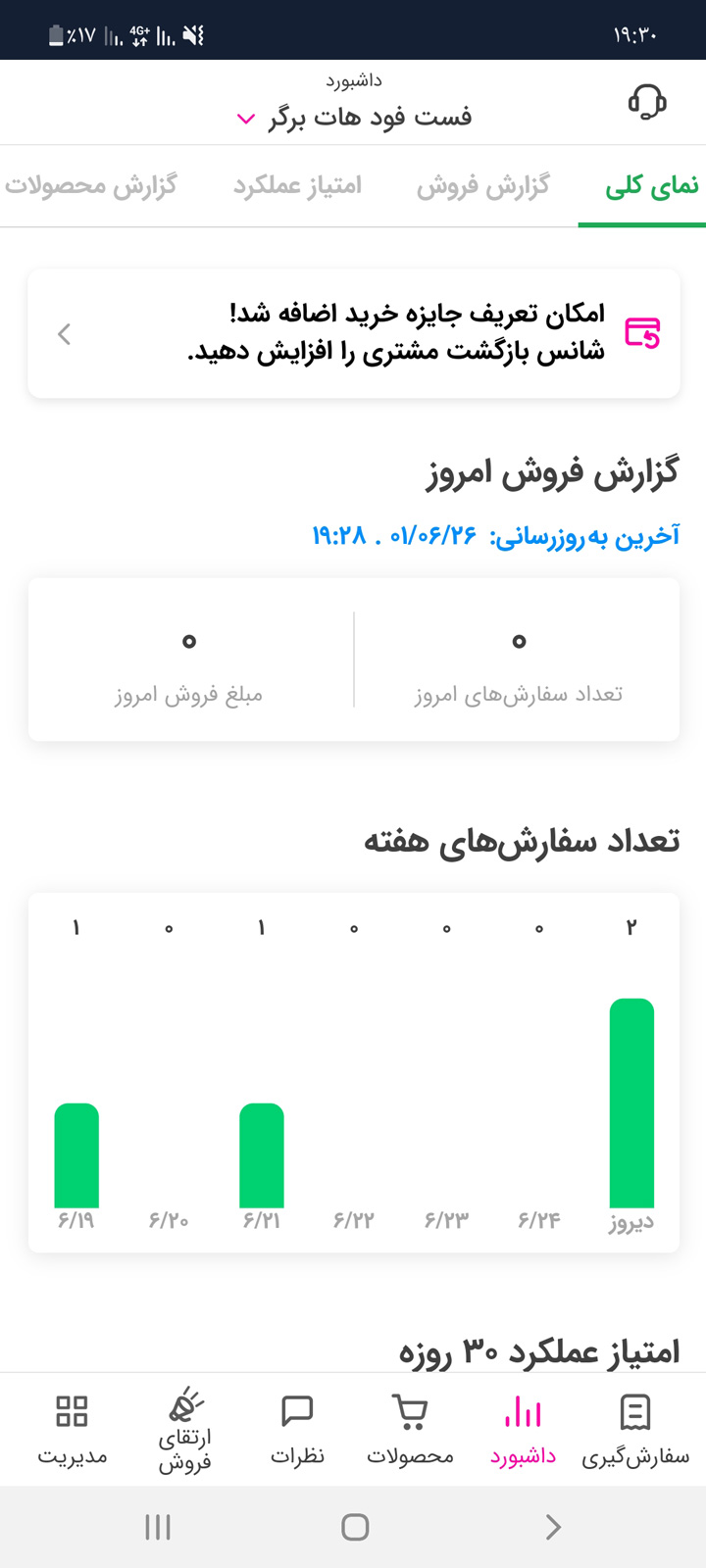706x1568 pixels.
Task: Switch to the امتیاز عملکرد tab
Action: tap(297, 186)
